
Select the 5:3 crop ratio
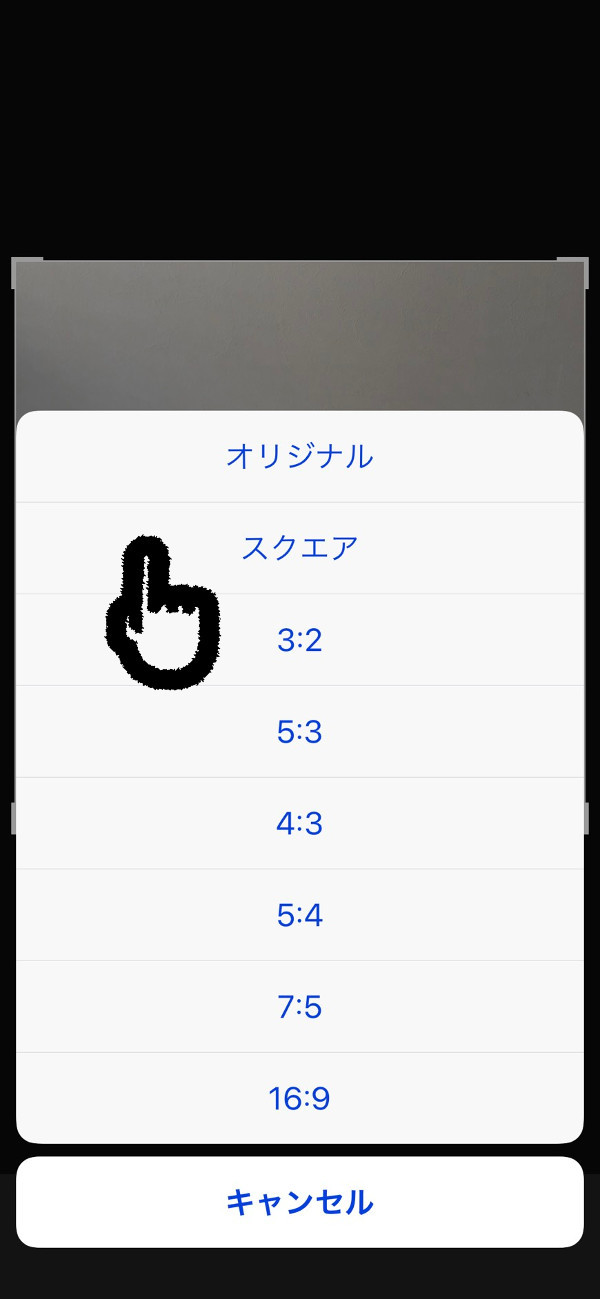[x=300, y=732]
